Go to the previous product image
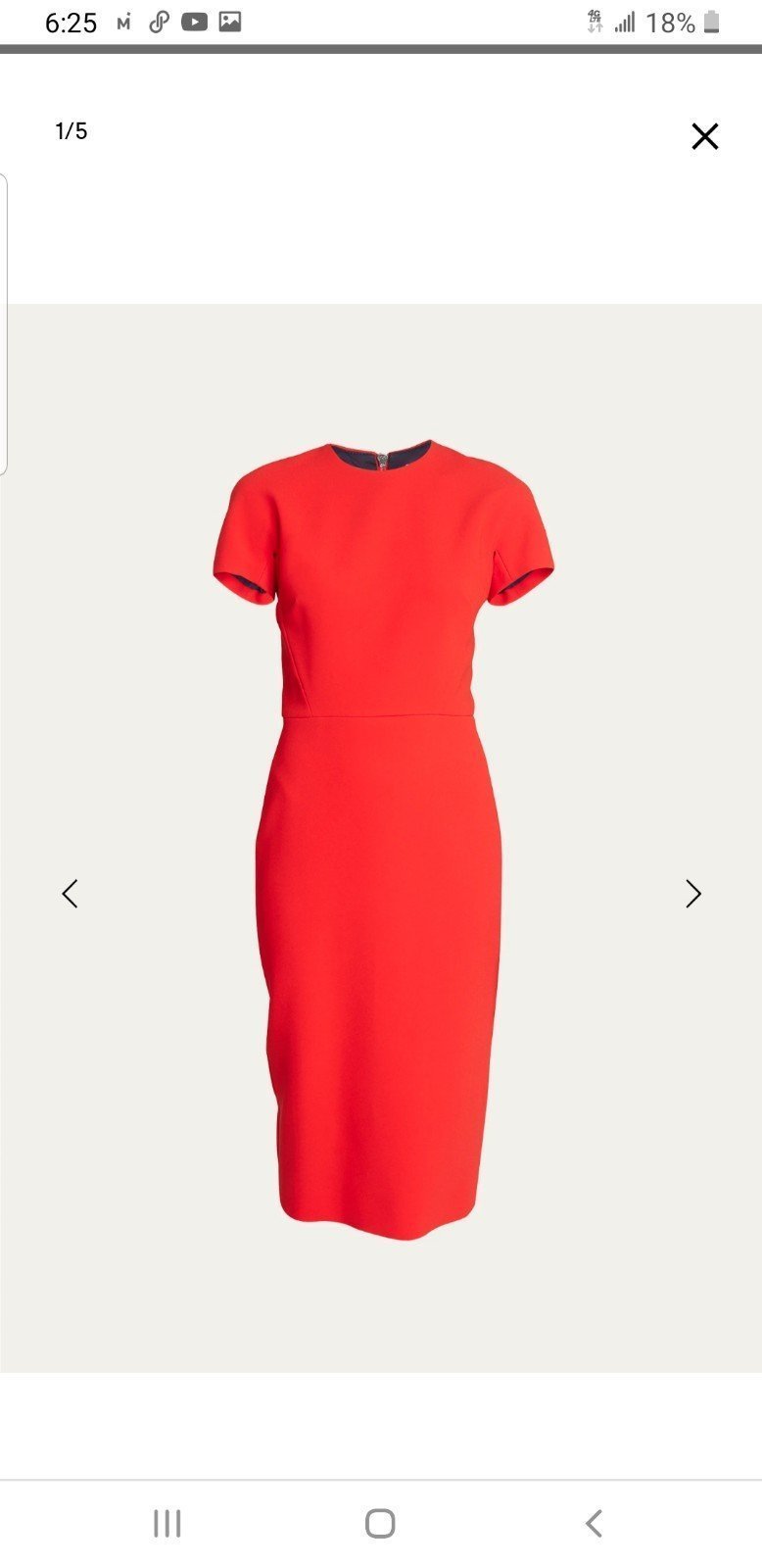The width and height of the screenshot is (762, 1568). pos(70,894)
